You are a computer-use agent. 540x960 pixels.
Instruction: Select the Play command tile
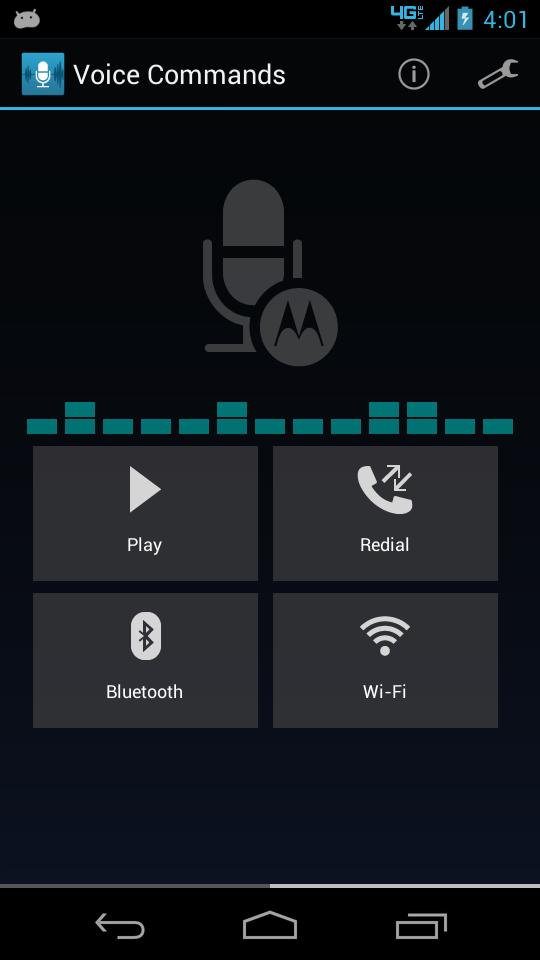point(145,513)
